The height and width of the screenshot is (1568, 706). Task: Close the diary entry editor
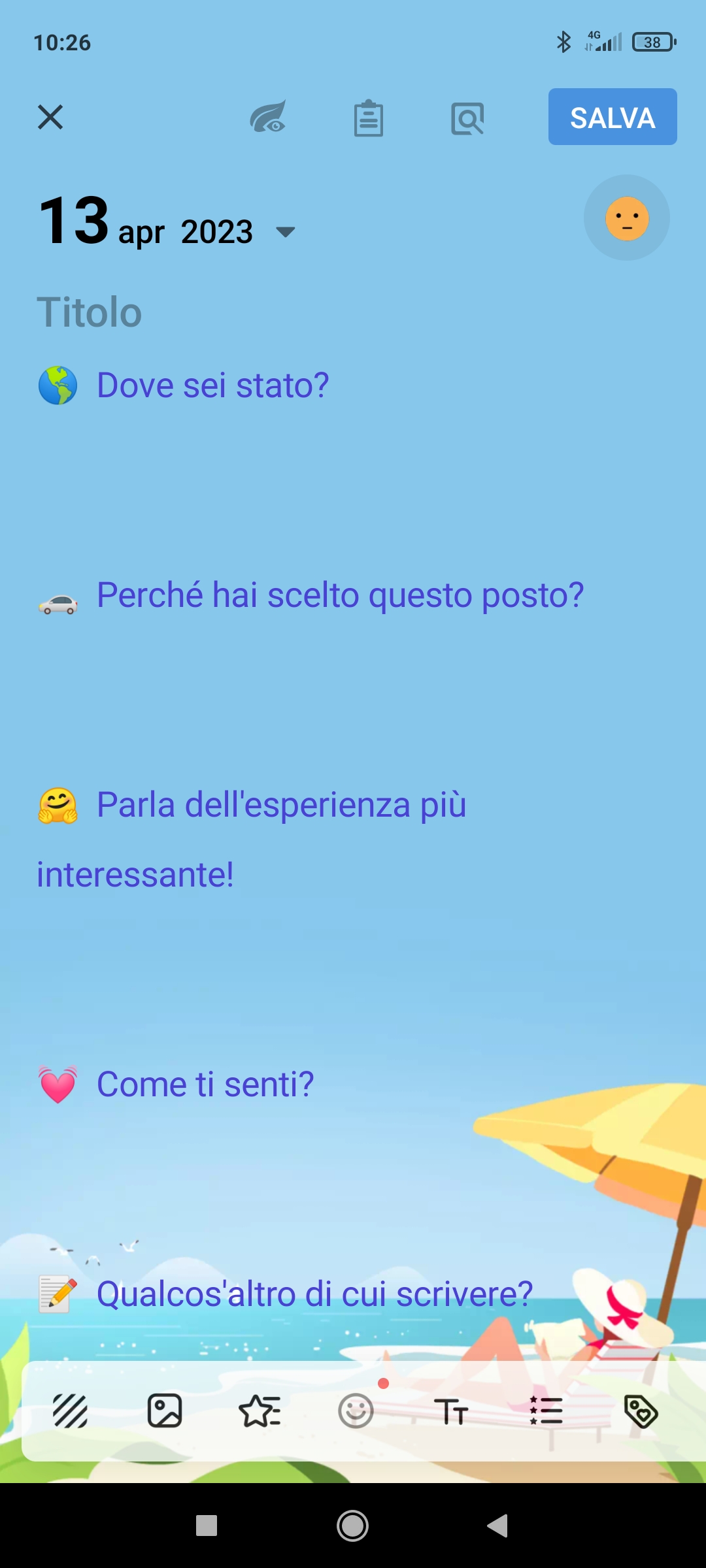coord(50,118)
